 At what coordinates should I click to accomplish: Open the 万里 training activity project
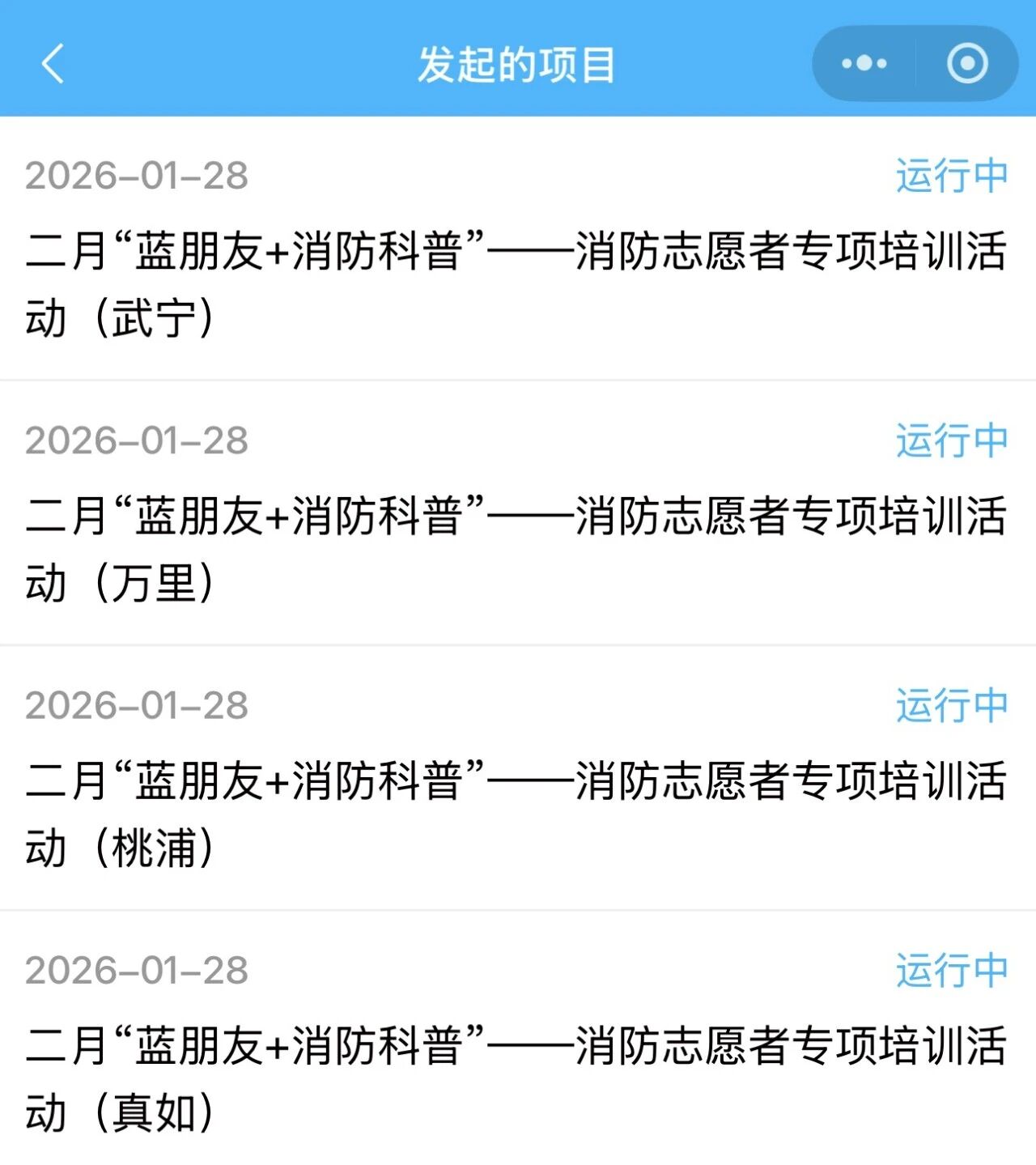[516, 548]
